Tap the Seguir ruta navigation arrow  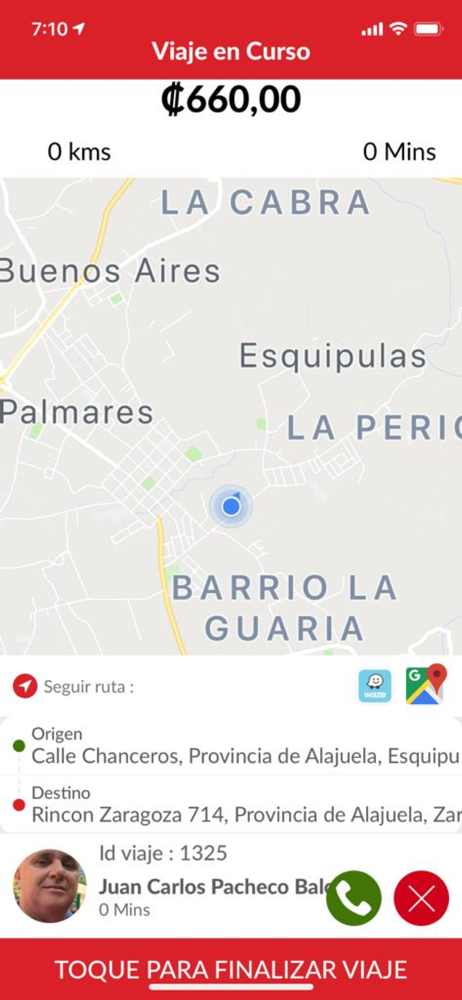pos(25,687)
